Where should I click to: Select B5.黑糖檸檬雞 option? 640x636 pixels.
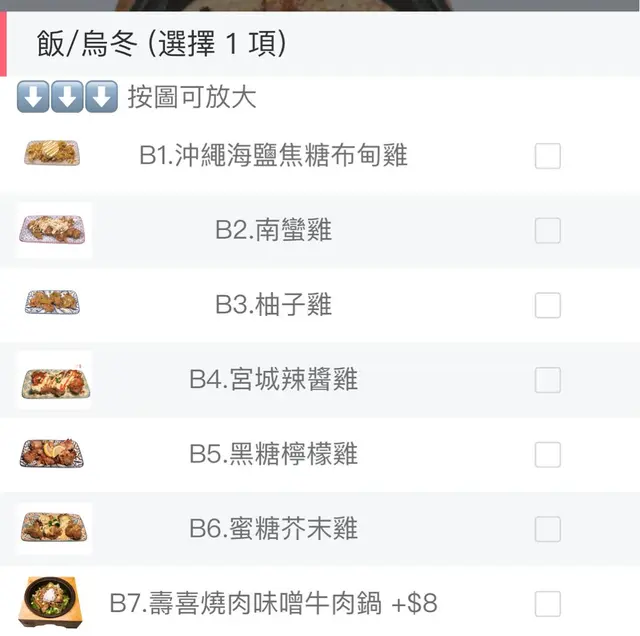pos(547,455)
